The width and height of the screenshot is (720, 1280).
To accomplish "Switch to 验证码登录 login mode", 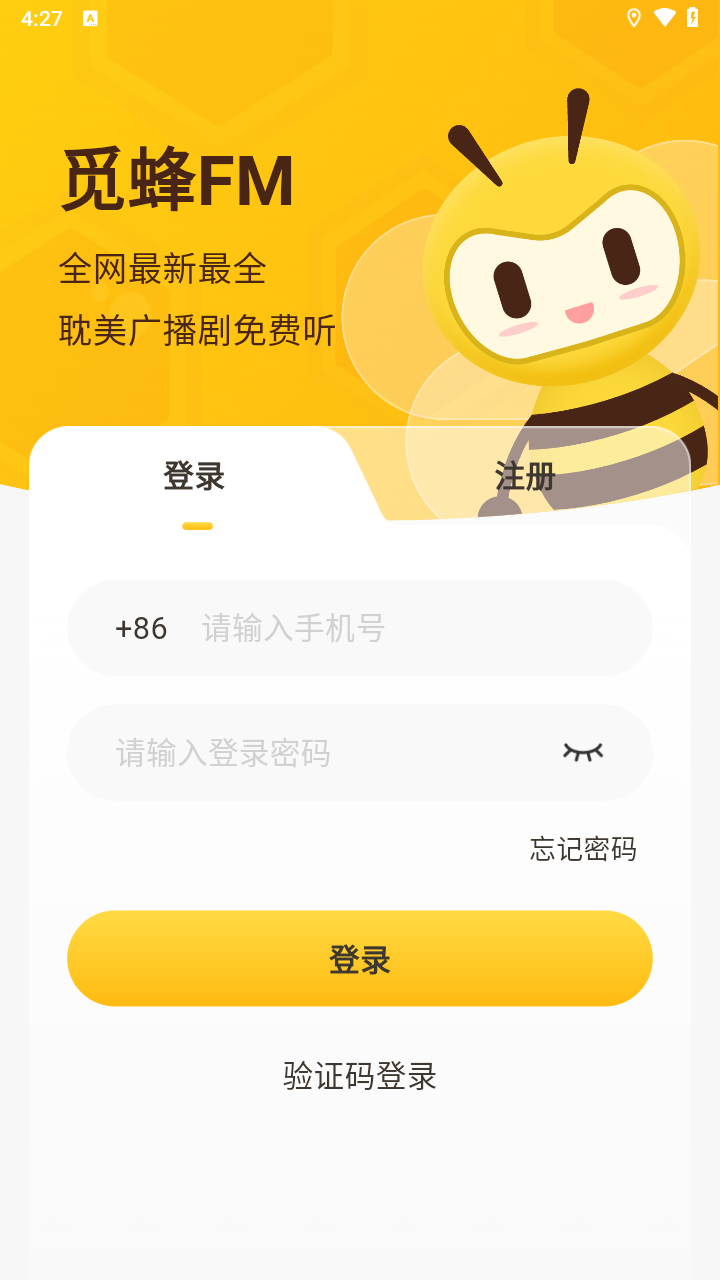I will point(360,1077).
